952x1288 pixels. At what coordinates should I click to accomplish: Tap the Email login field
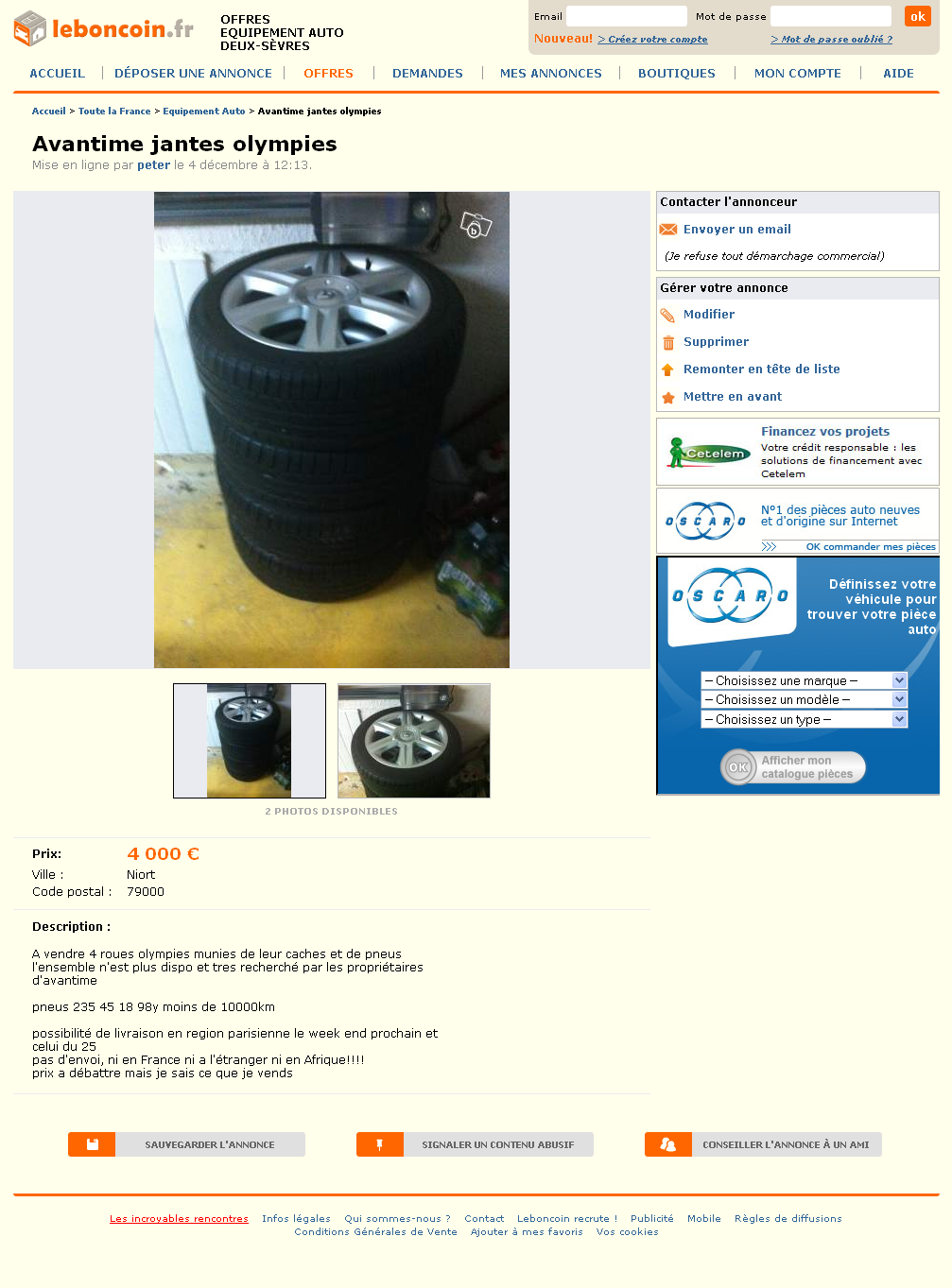click(x=626, y=16)
